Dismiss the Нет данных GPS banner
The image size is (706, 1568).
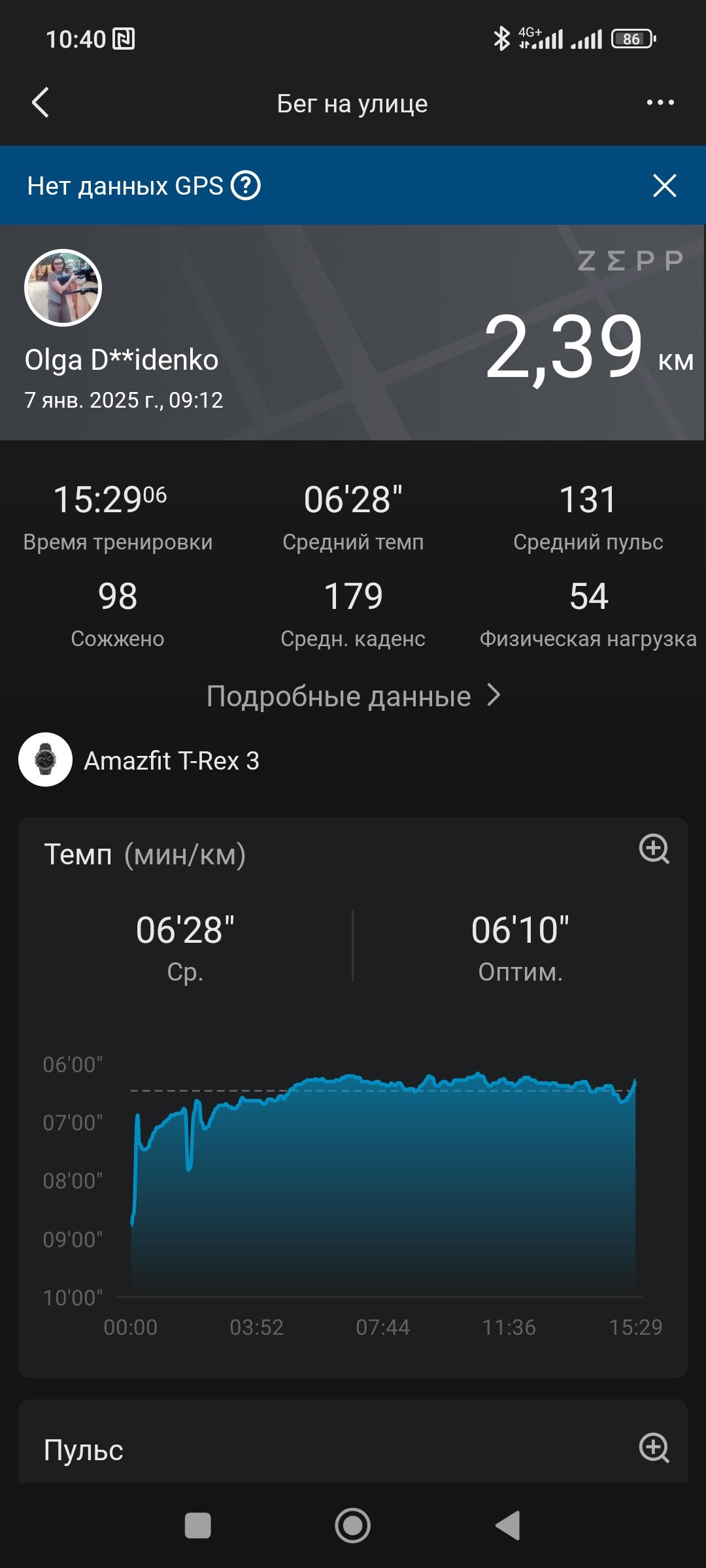pyautogui.click(x=664, y=186)
